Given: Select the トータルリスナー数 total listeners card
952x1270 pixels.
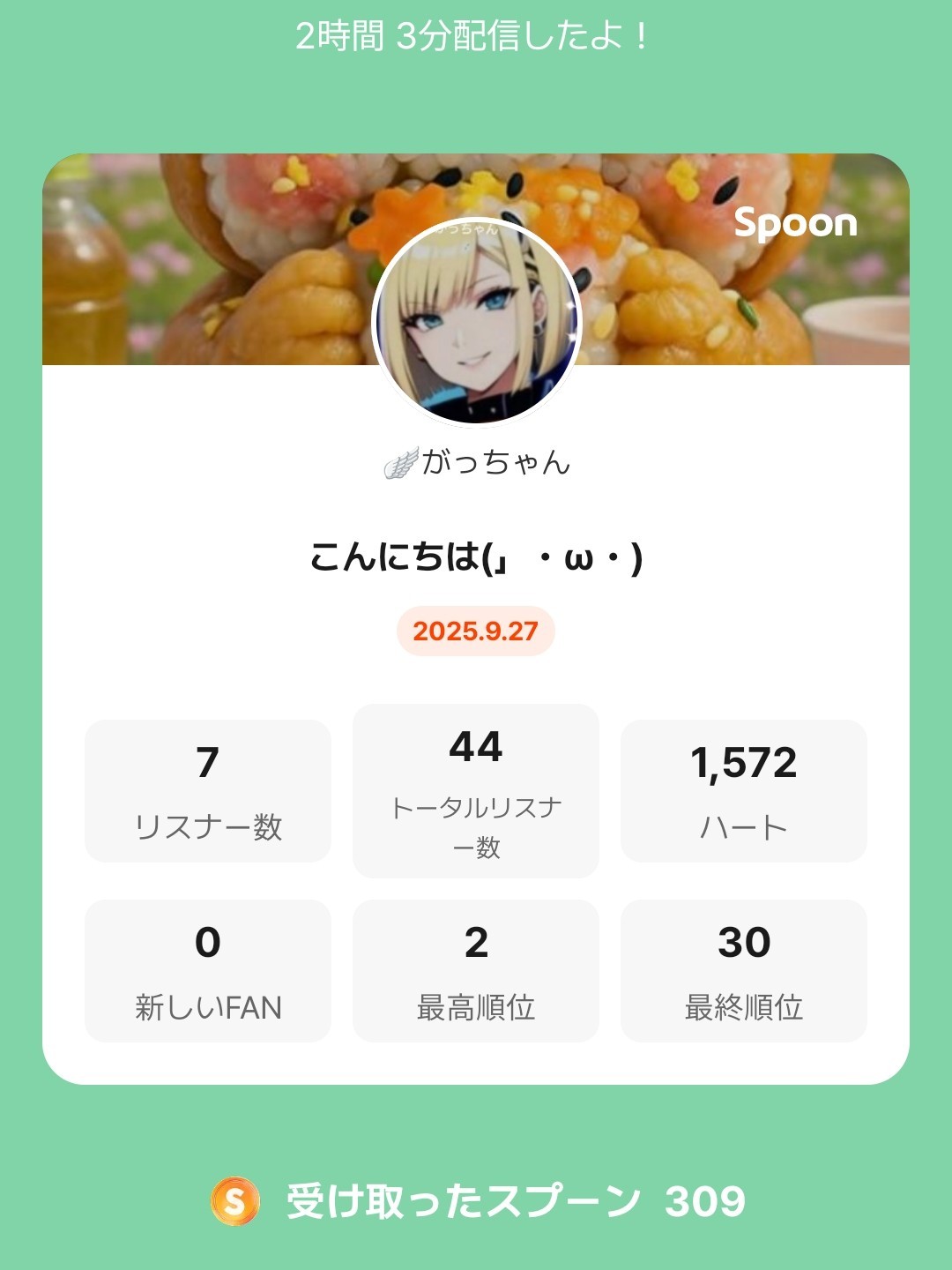Looking at the screenshot, I should click(x=476, y=789).
